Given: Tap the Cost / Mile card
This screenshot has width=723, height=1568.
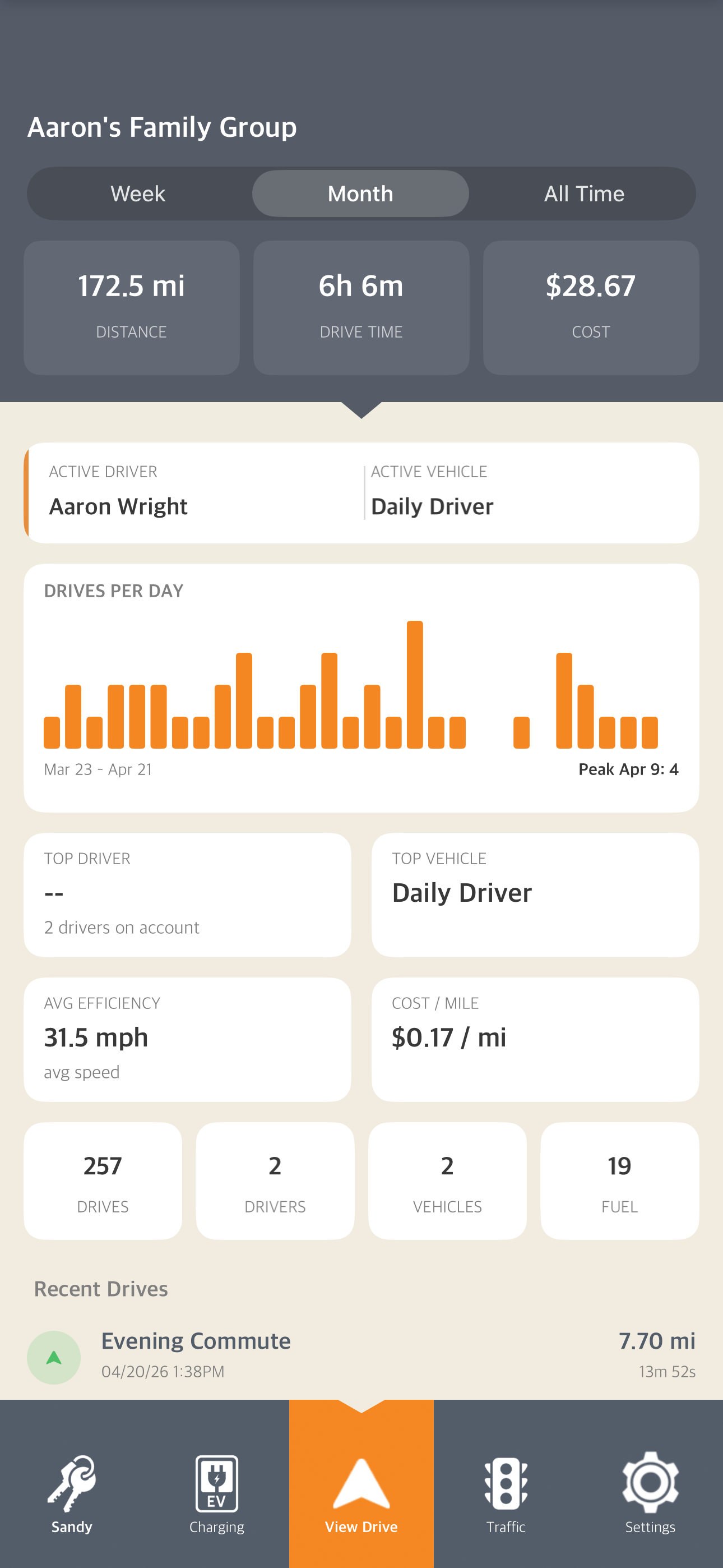Looking at the screenshot, I should coord(535,1039).
